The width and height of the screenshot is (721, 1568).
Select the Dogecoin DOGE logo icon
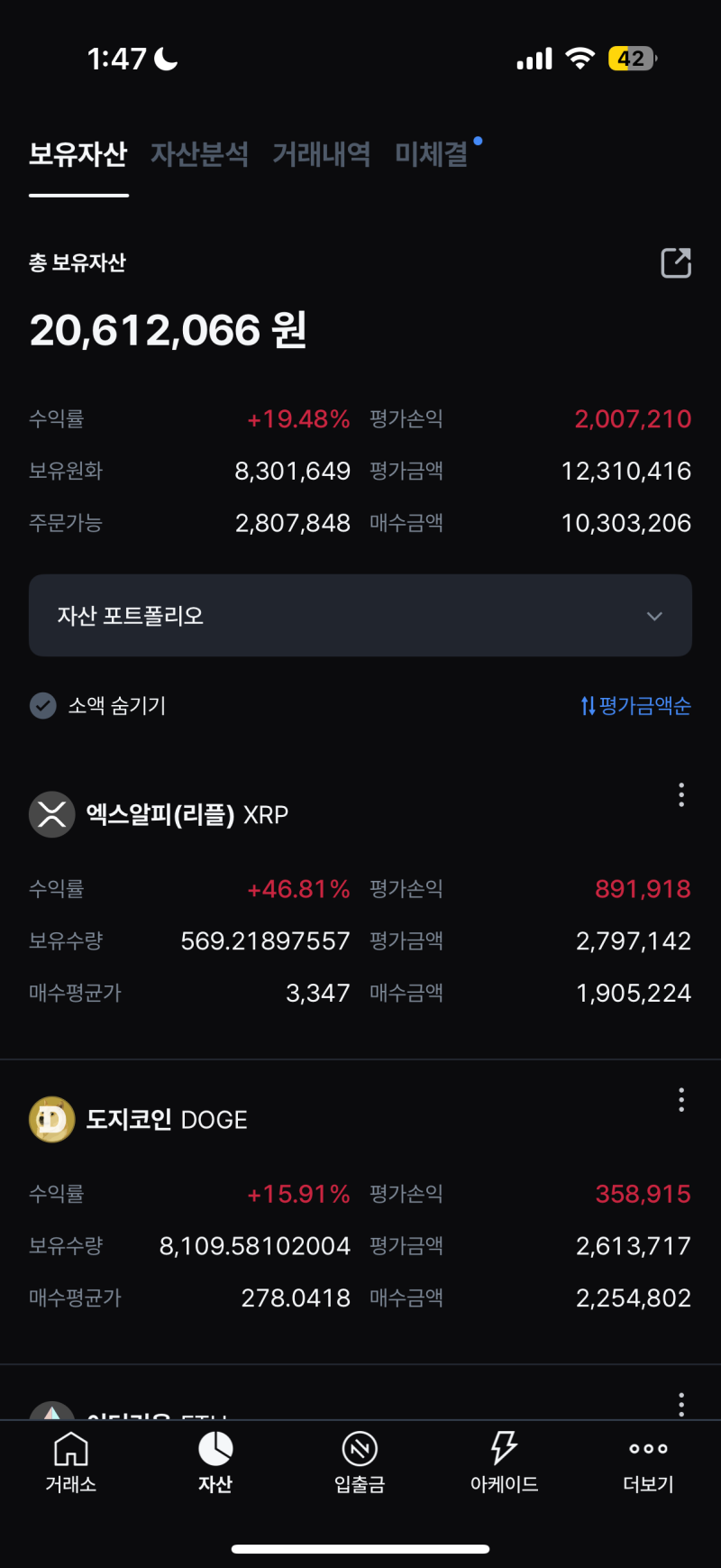coord(51,1119)
